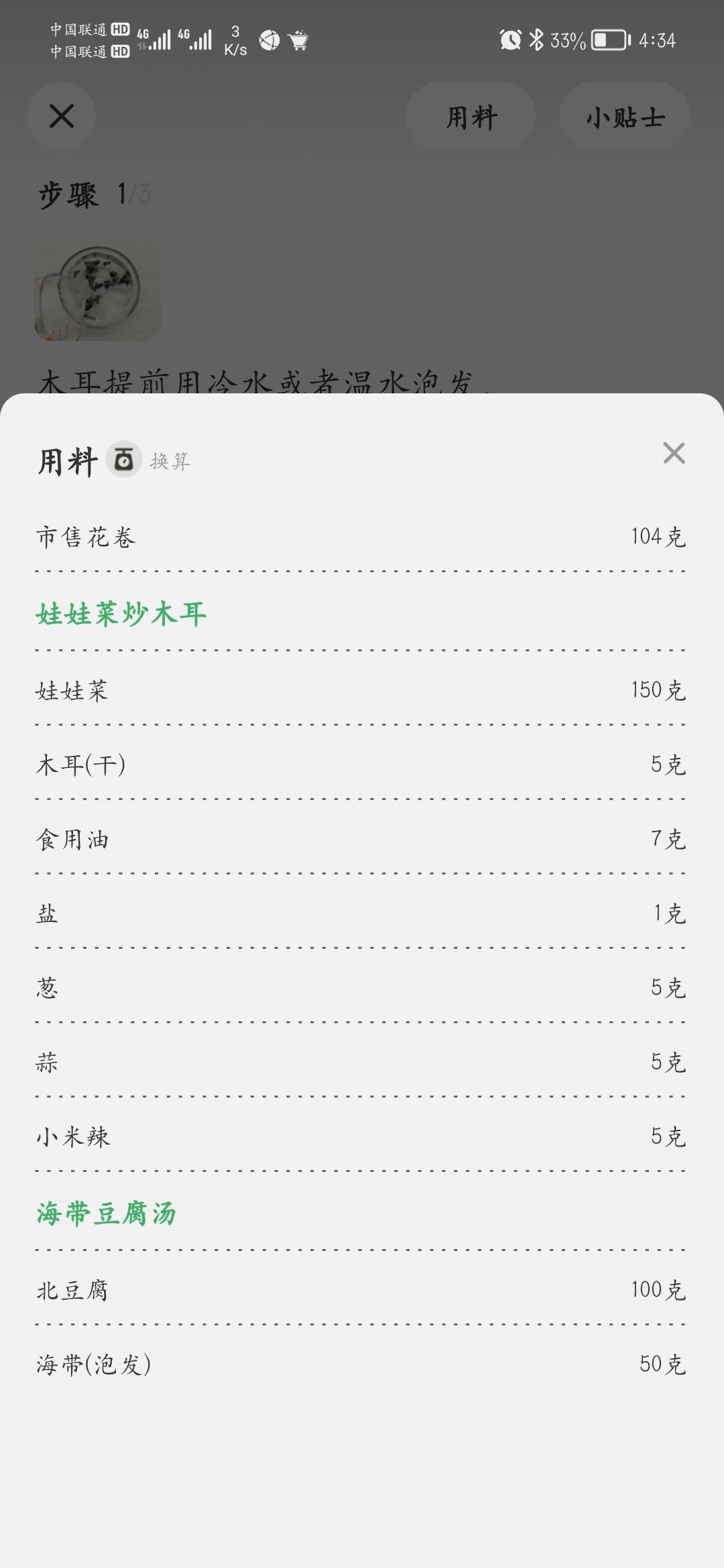Select the 木耳(干) ingredient entry

pyautogui.click(x=362, y=765)
